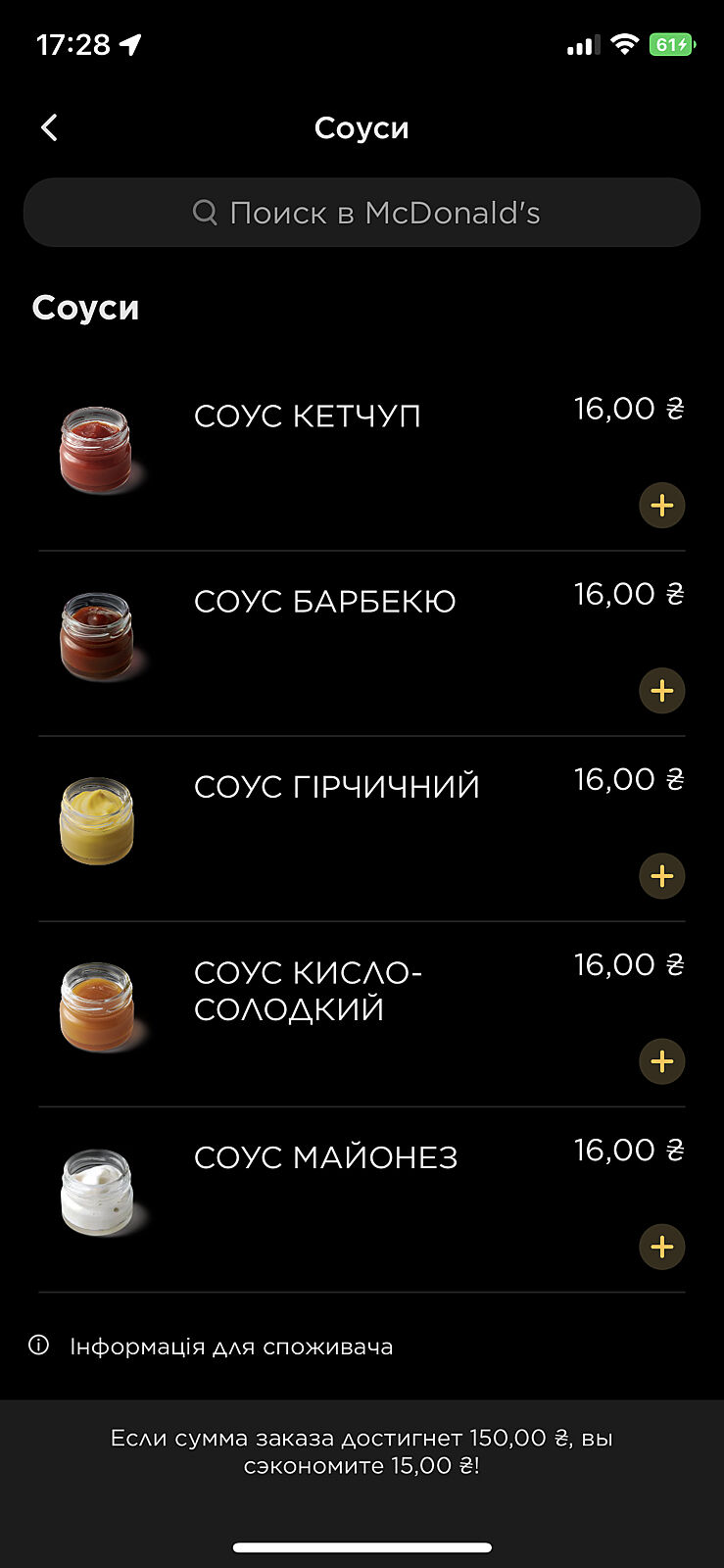This screenshot has height=1568, width=724.
Task: Open the Поиск в McDonald's search field
Action: tap(362, 213)
